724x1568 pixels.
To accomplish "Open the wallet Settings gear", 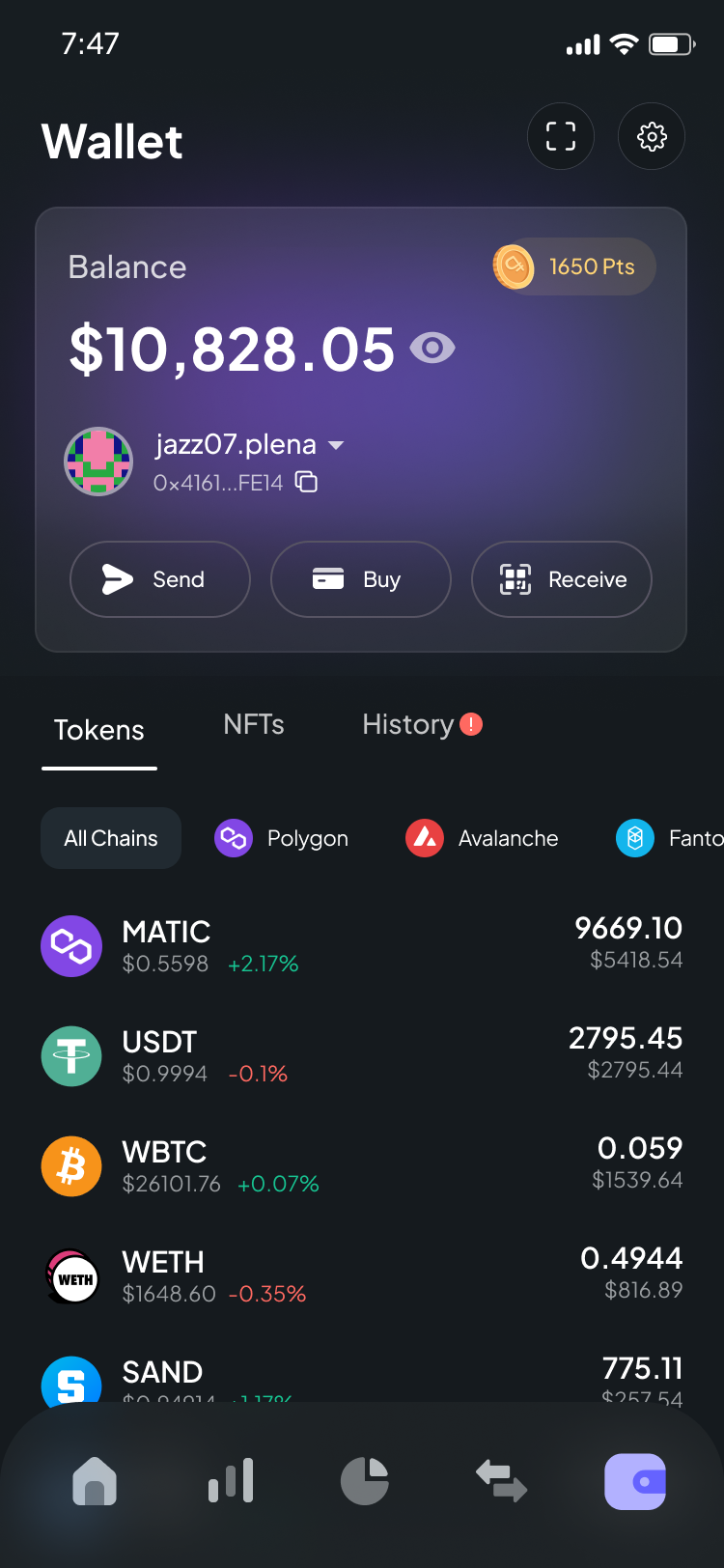I will [x=652, y=136].
